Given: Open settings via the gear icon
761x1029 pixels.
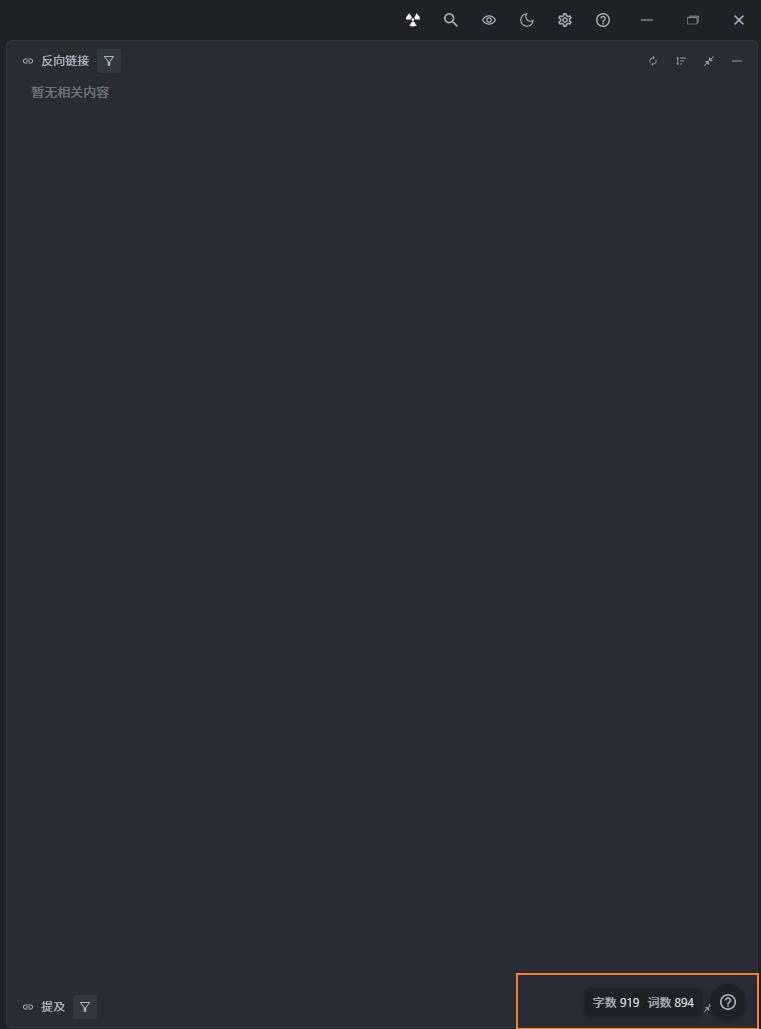Looking at the screenshot, I should [x=565, y=20].
